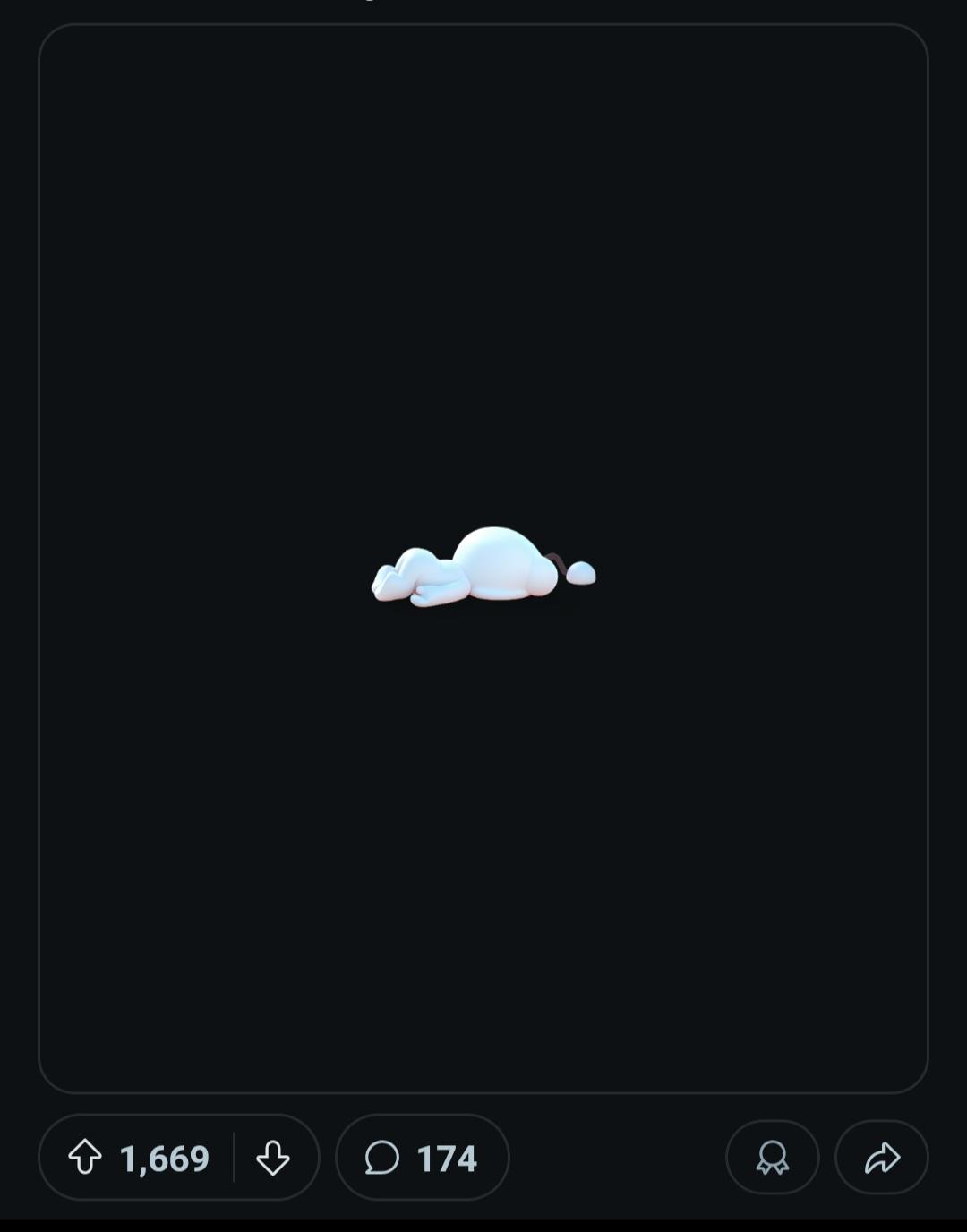Viewport: 967px width, 1232px height.
Task: Downvote this post
Action: click(273, 1157)
